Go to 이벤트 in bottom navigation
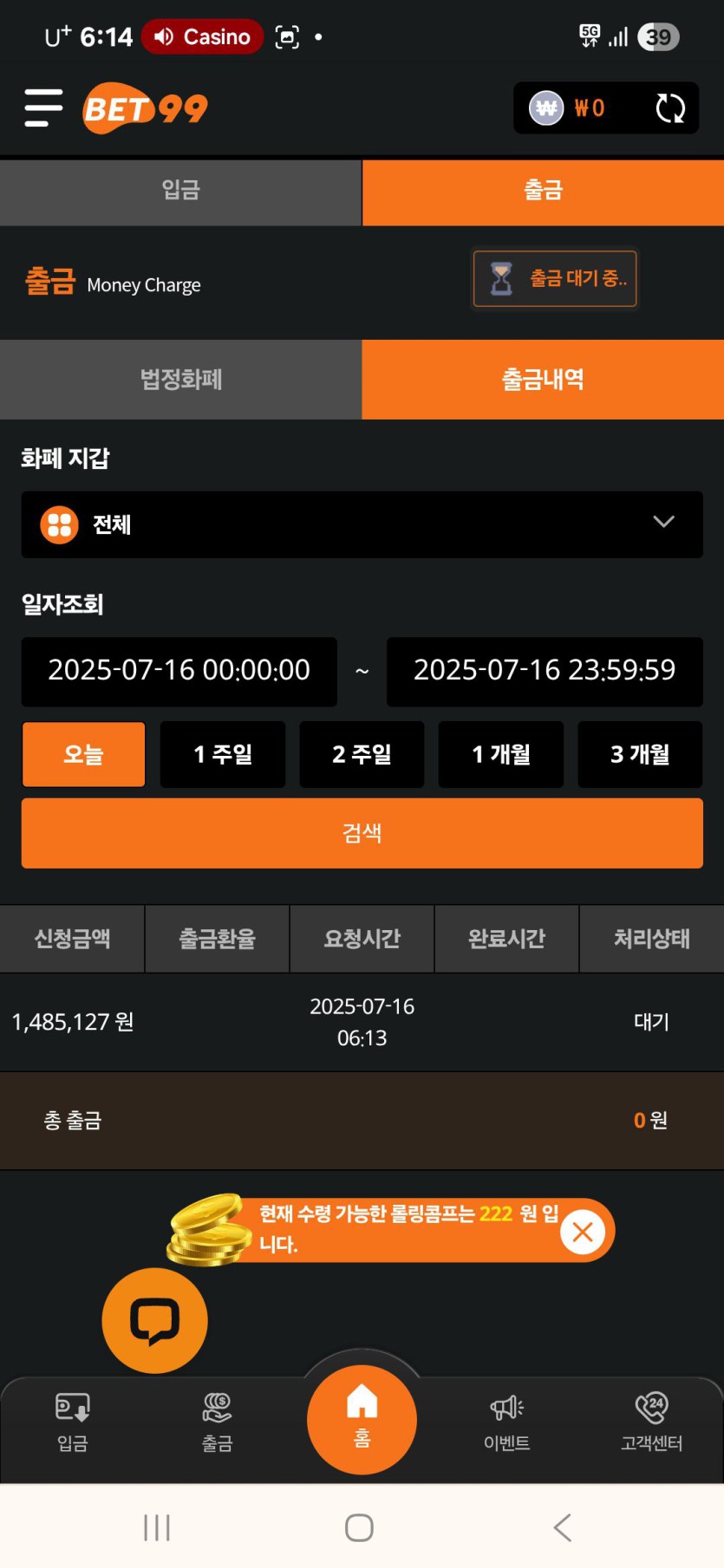The height and width of the screenshot is (1568, 724). (x=506, y=1422)
